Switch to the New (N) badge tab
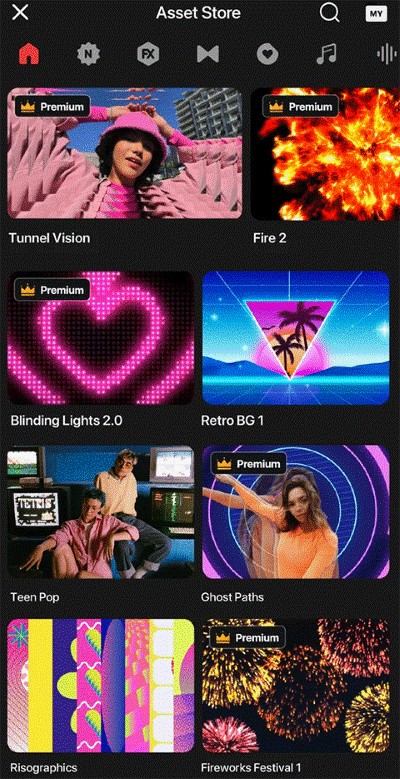Viewport: 400px width, 779px height. (x=88, y=54)
